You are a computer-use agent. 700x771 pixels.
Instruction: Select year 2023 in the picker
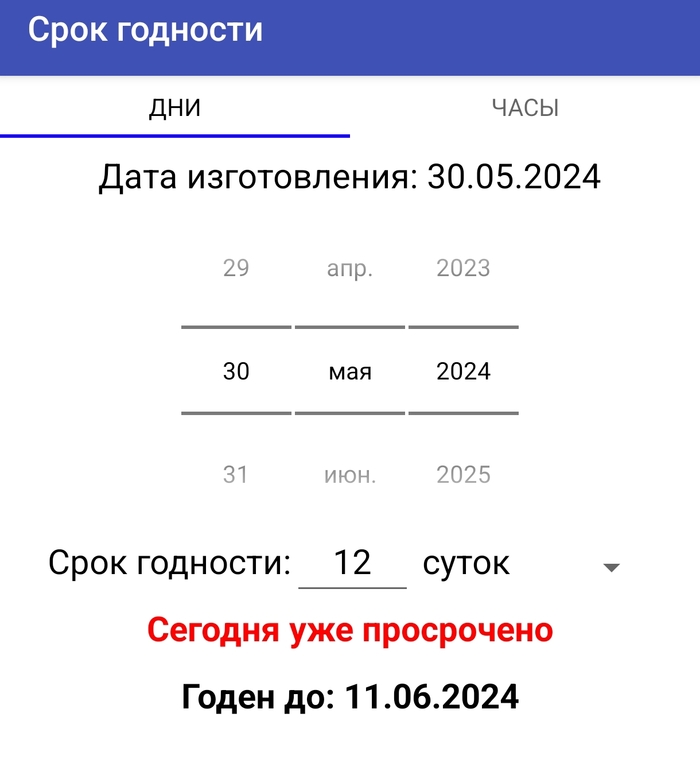click(463, 268)
